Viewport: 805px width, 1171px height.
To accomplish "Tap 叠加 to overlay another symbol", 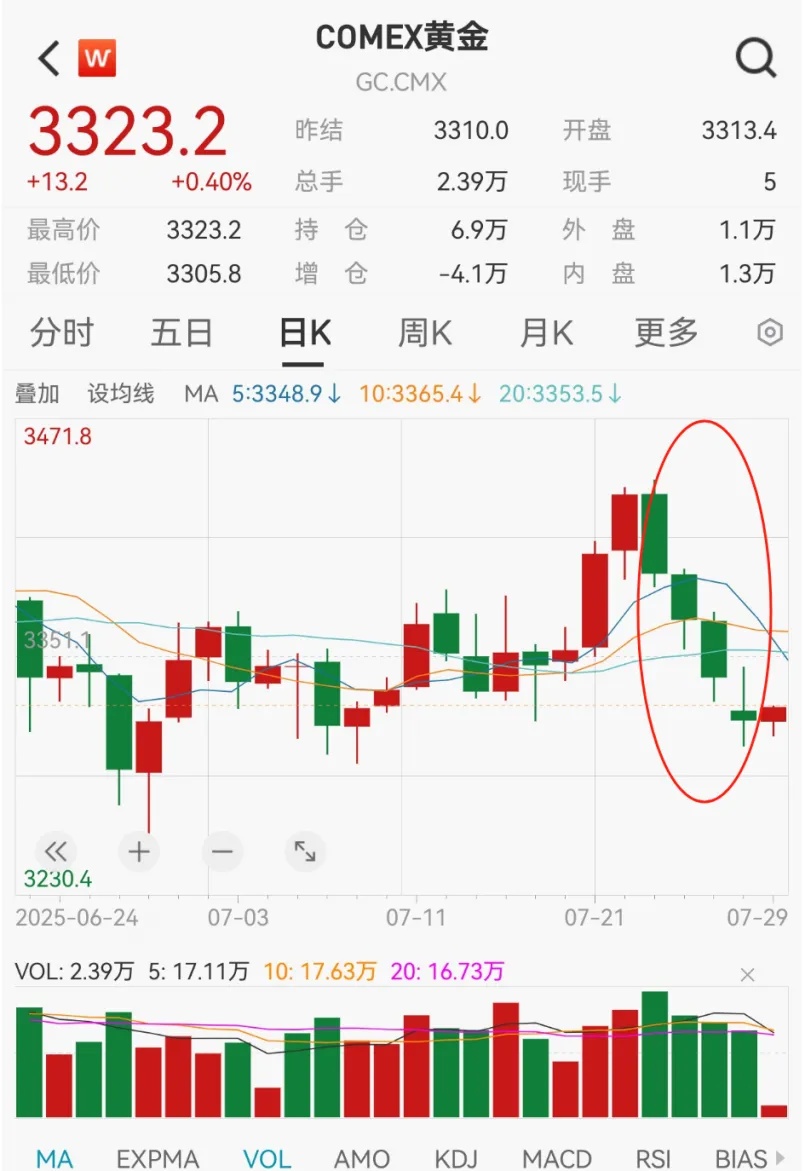I will [37, 394].
